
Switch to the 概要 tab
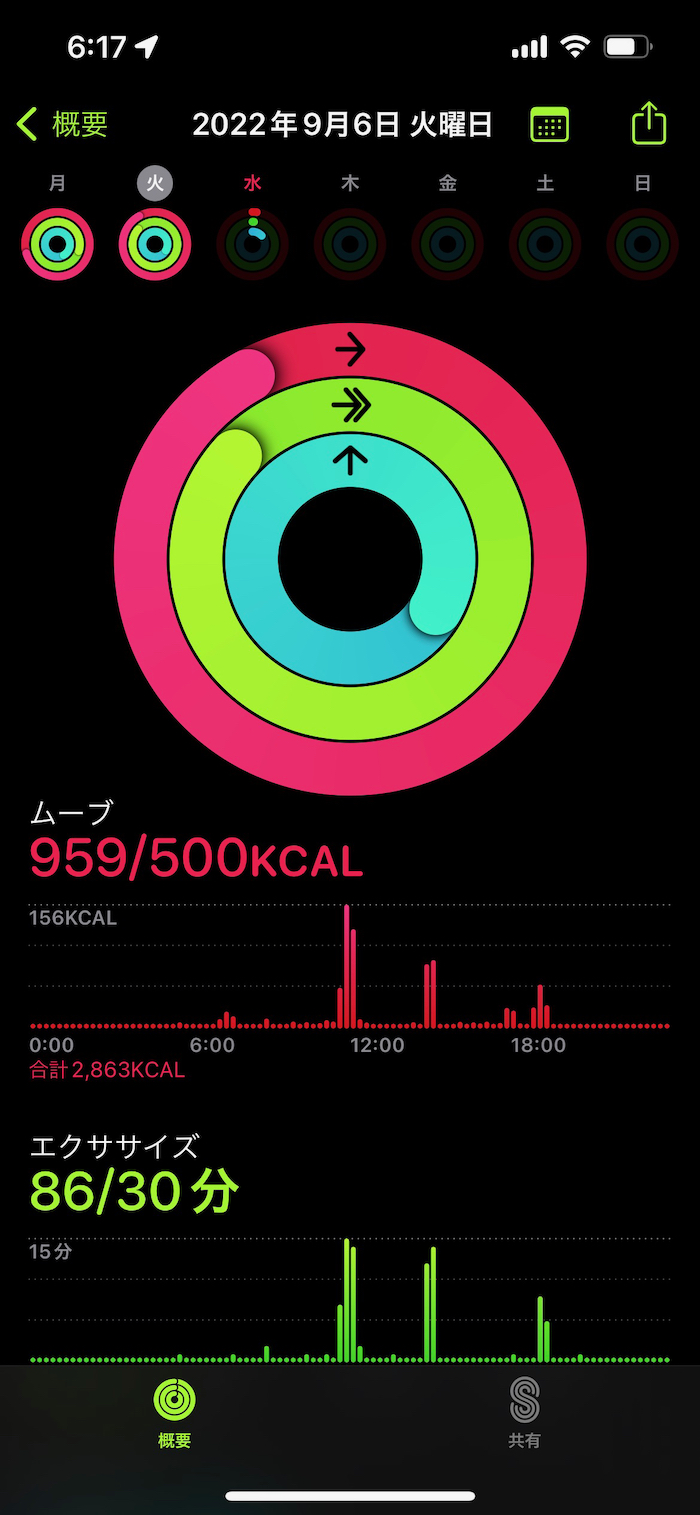coord(175,1412)
